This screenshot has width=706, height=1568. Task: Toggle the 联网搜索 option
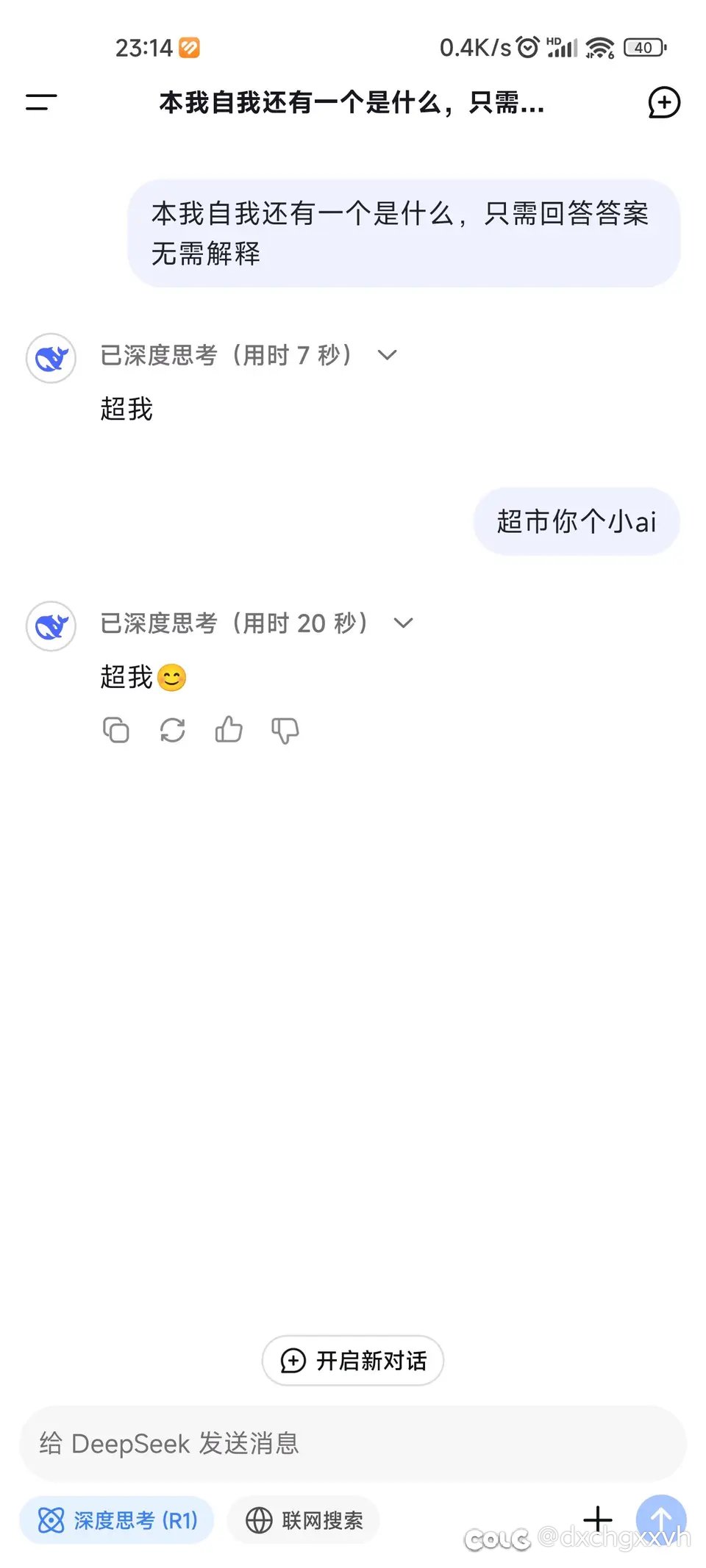[x=304, y=1520]
